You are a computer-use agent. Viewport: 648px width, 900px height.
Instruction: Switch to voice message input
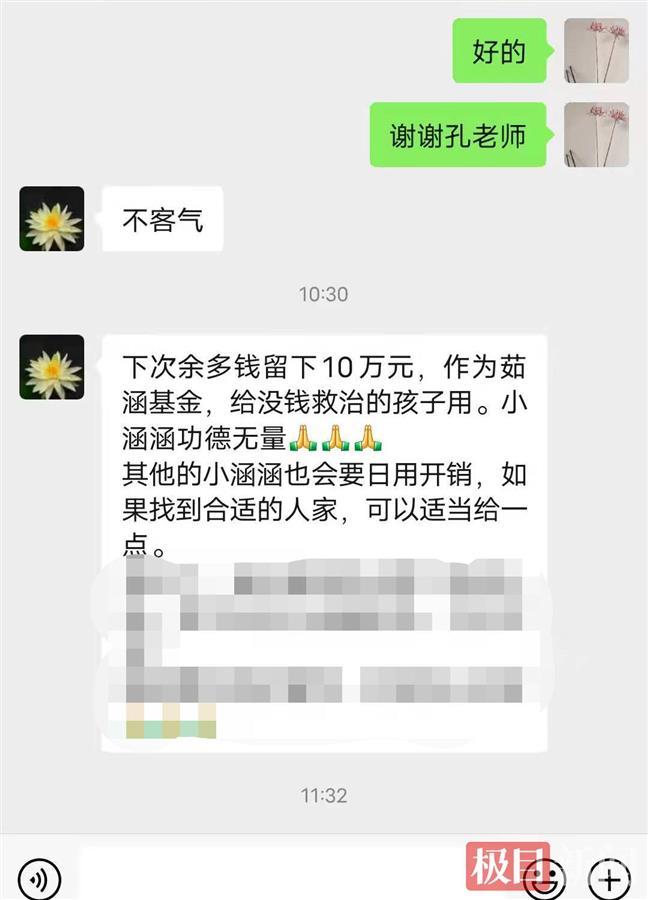click(x=39, y=879)
